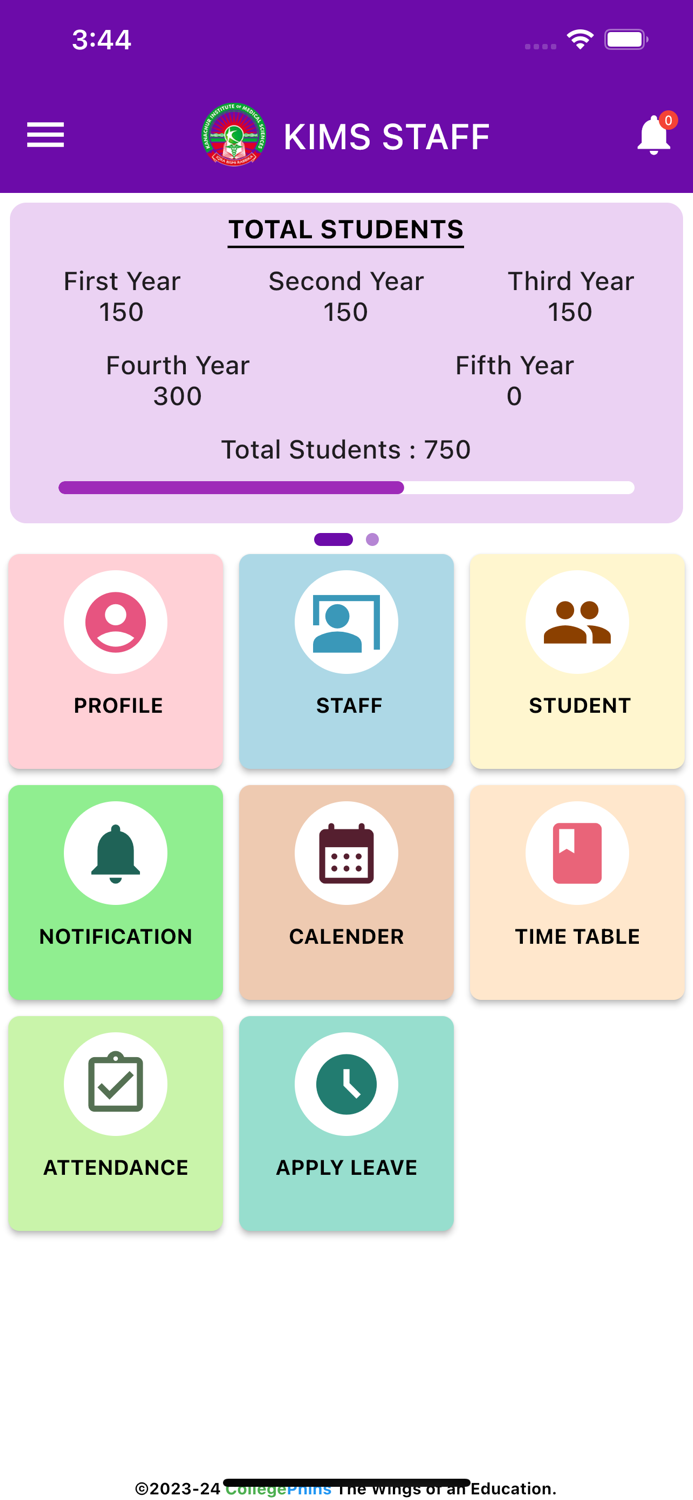Screen dimensions: 693x1500
Task: Open the hamburger drawer menu
Action: [45, 135]
